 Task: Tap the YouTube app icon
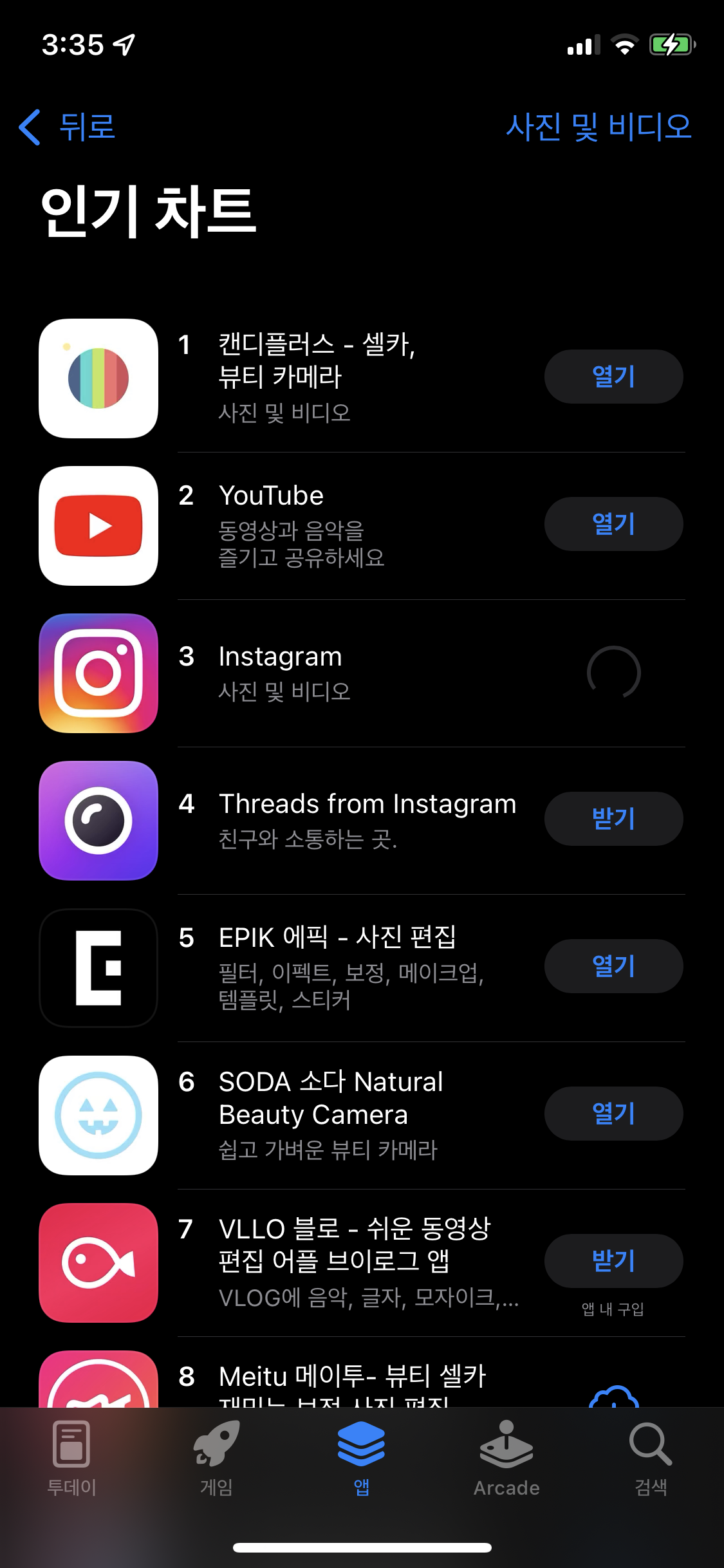click(x=98, y=527)
